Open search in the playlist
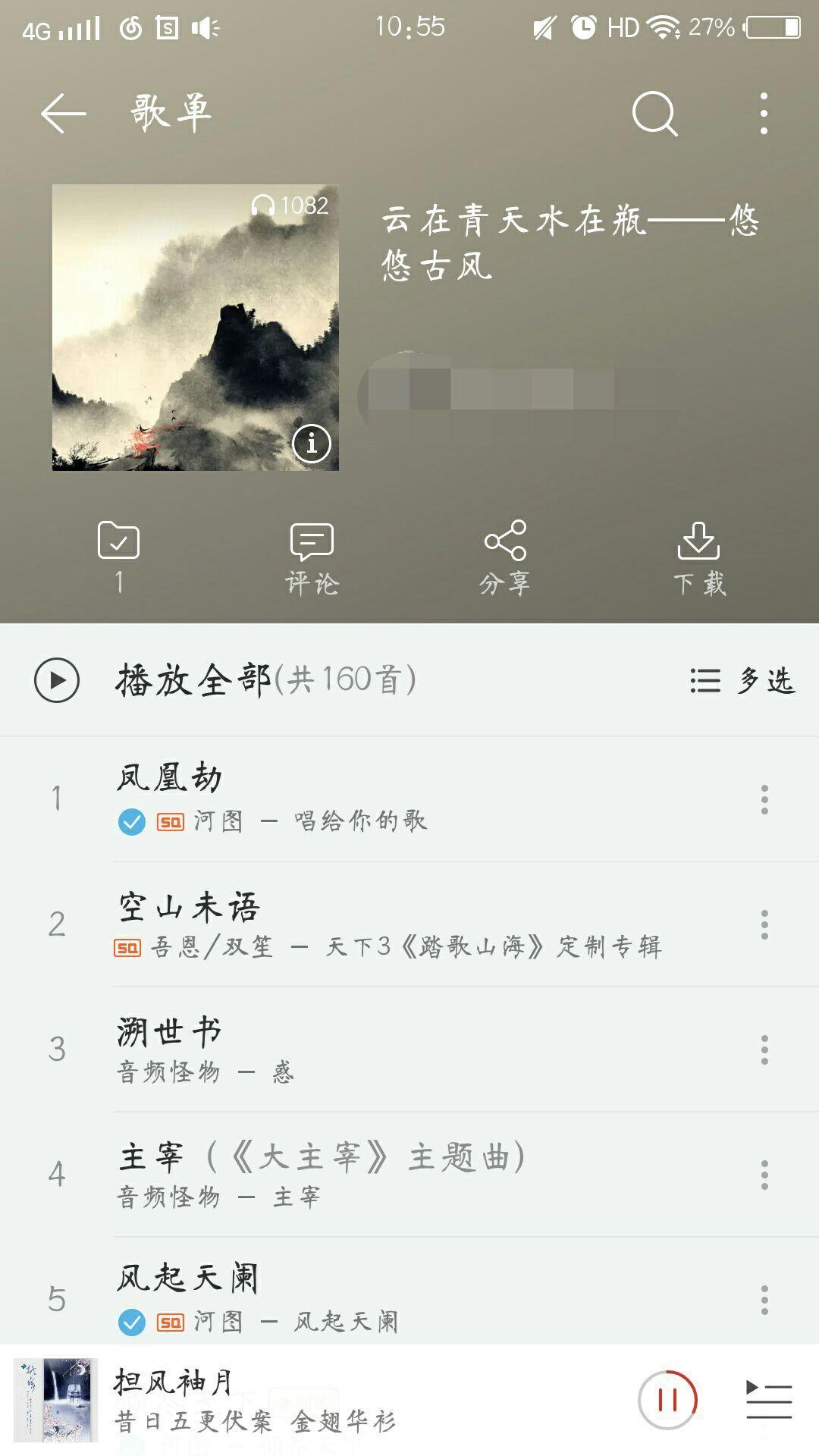This screenshot has width=819, height=1456. tap(654, 114)
